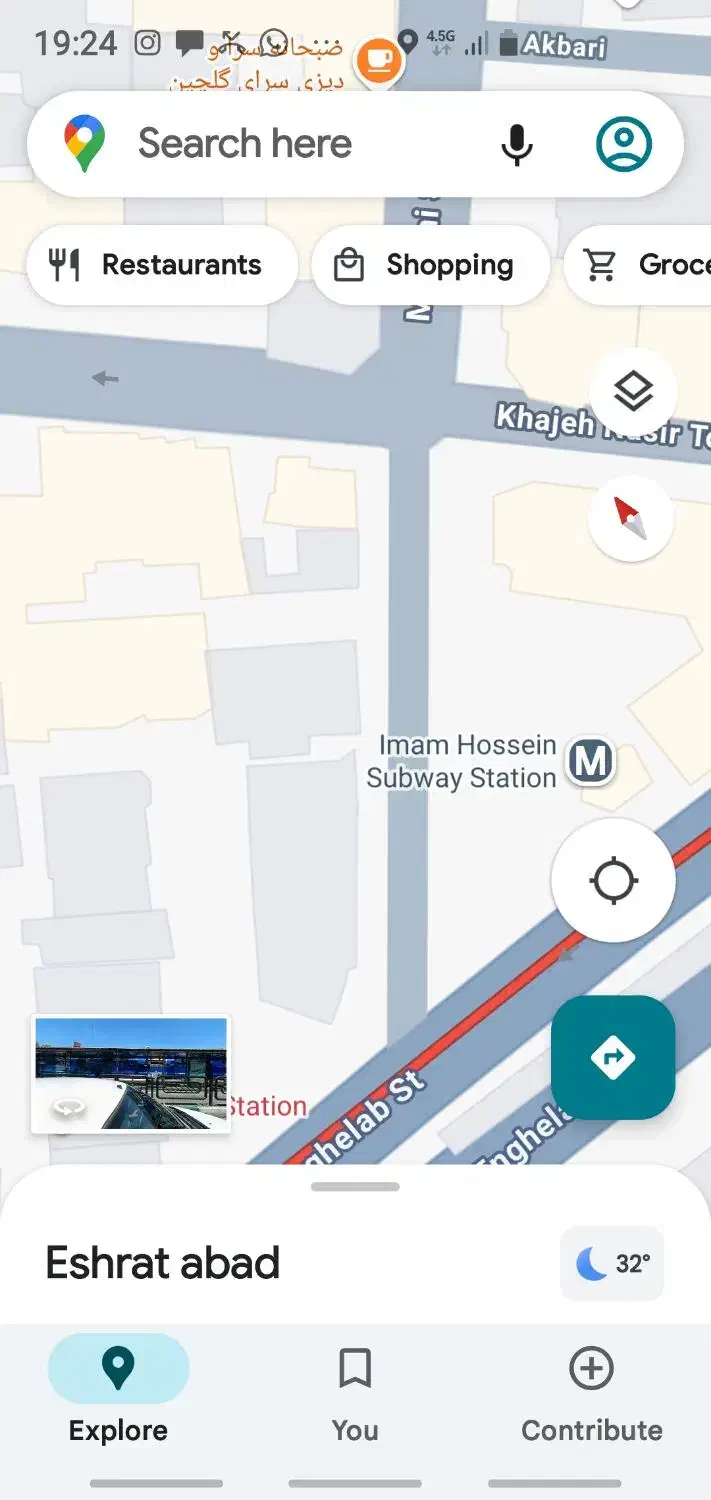Open directions with the teal button

pyautogui.click(x=613, y=1057)
